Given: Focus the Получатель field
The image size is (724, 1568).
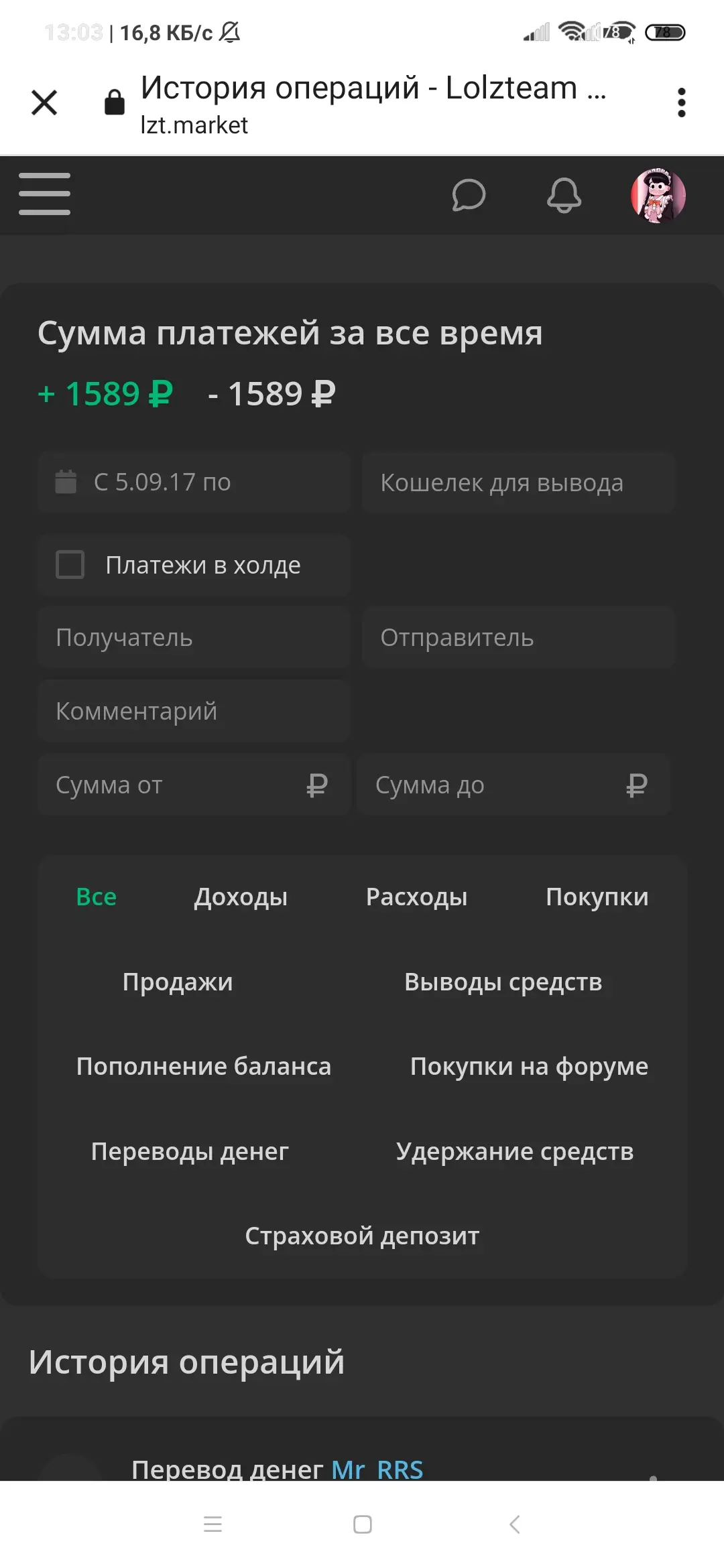Looking at the screenshot, I should pos(194,637).
